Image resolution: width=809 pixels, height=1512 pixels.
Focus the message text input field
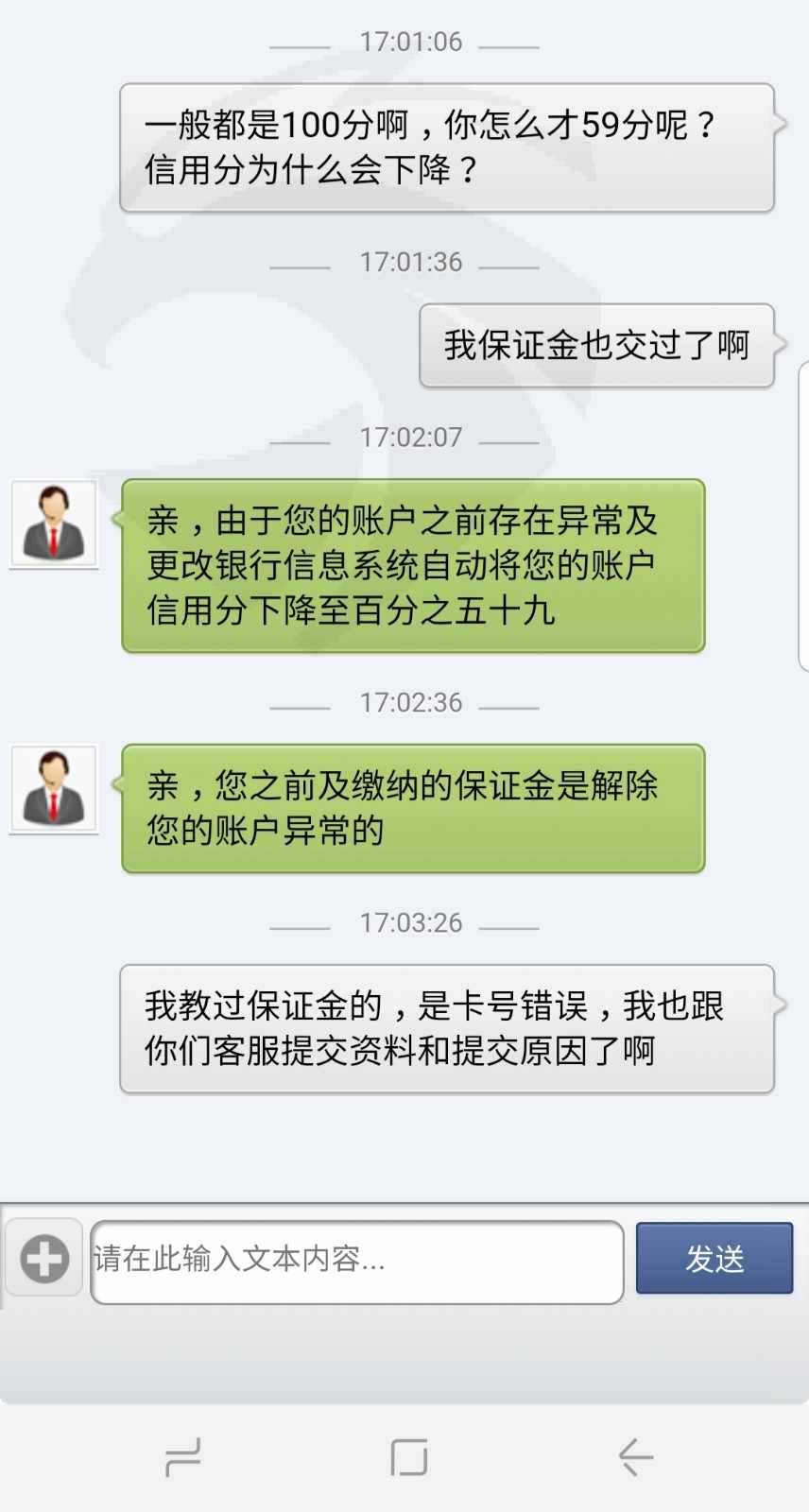(357, 1263)
